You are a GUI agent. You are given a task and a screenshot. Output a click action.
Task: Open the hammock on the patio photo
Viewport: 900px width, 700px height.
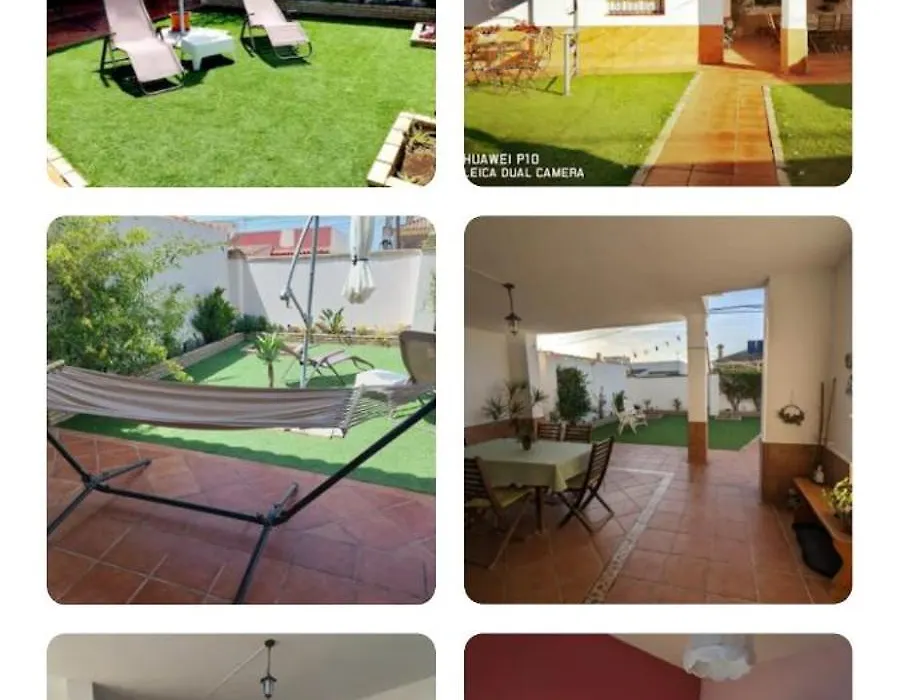point(241,410)
